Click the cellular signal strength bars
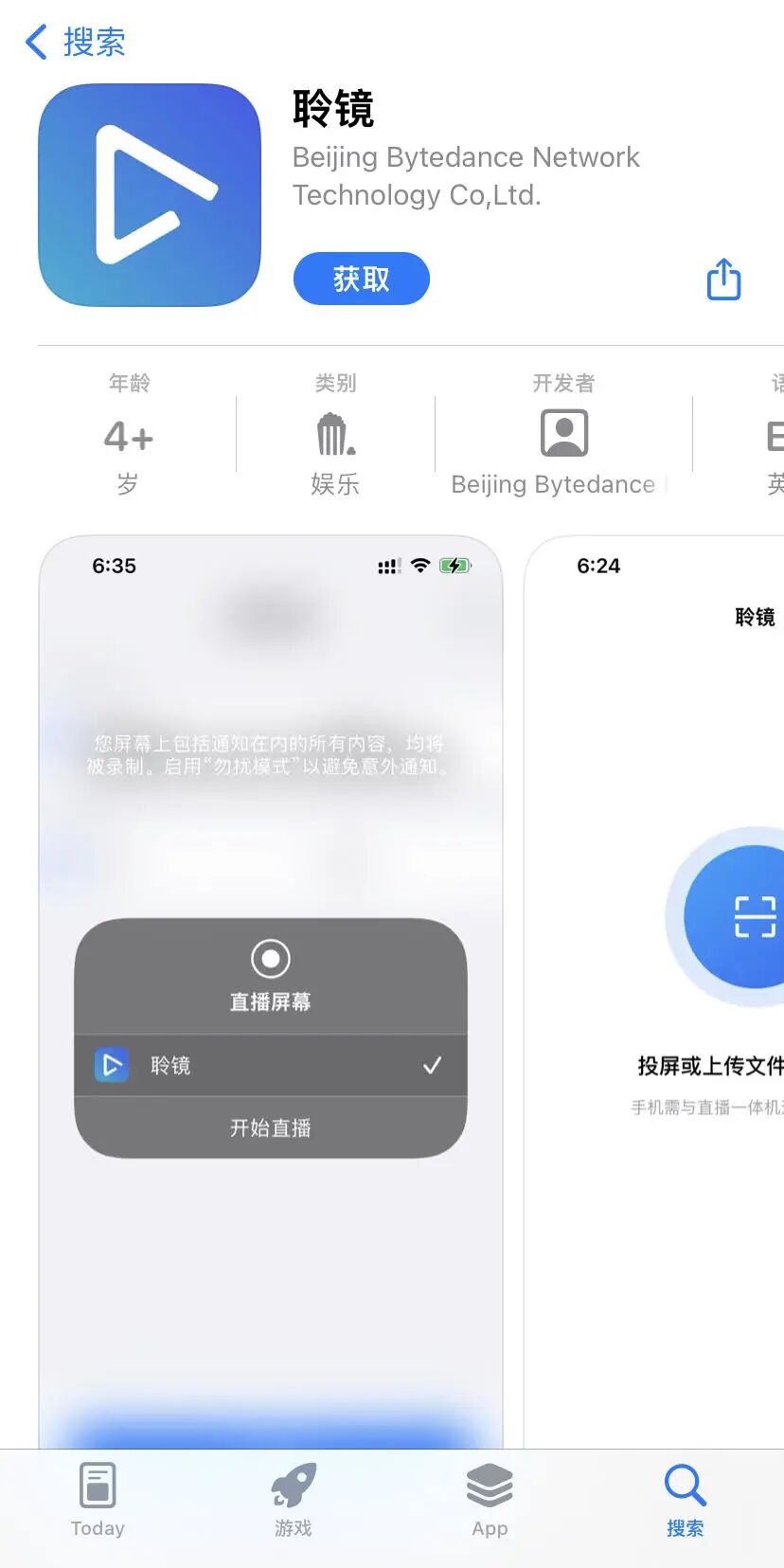 click(388, 565)
